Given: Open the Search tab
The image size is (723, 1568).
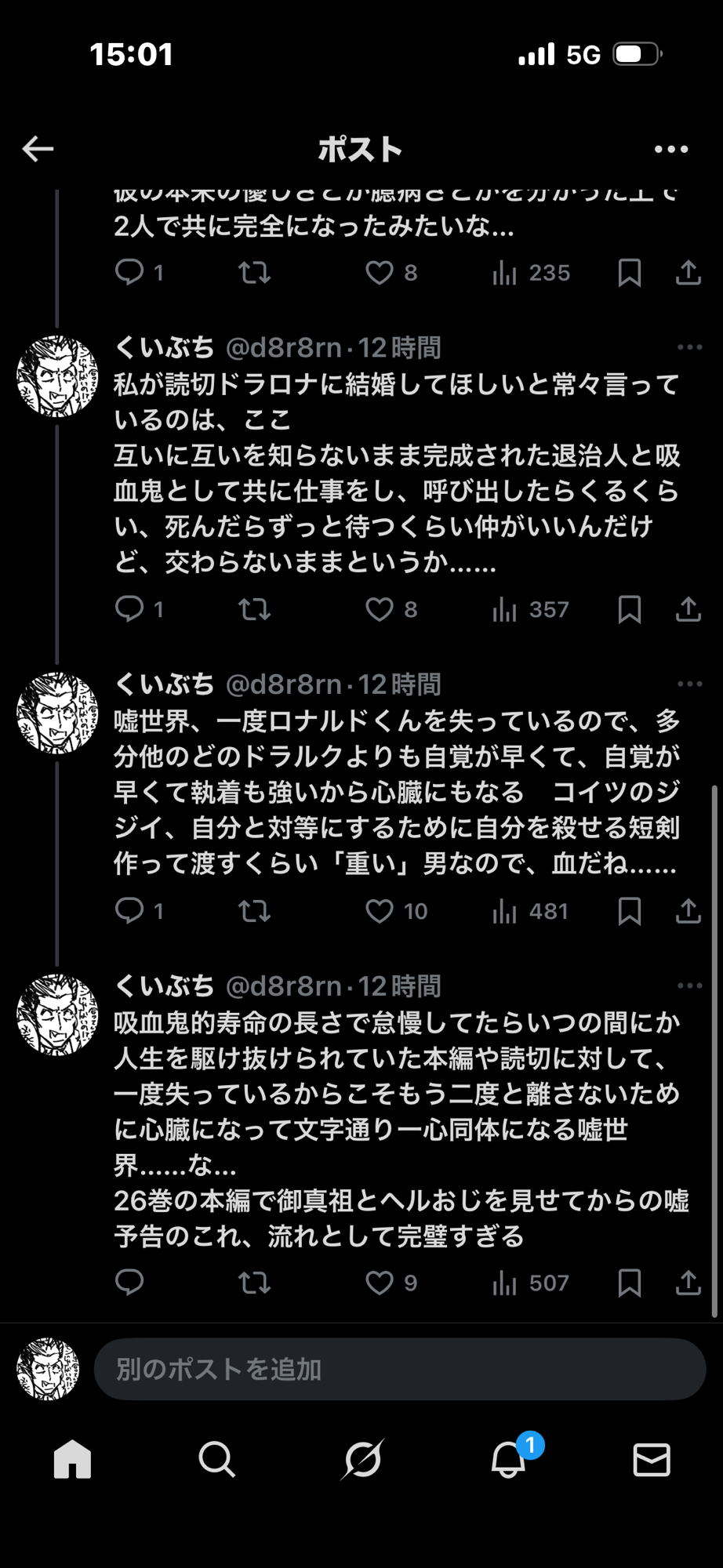Looking at the screenshot, I should 216,1459.
